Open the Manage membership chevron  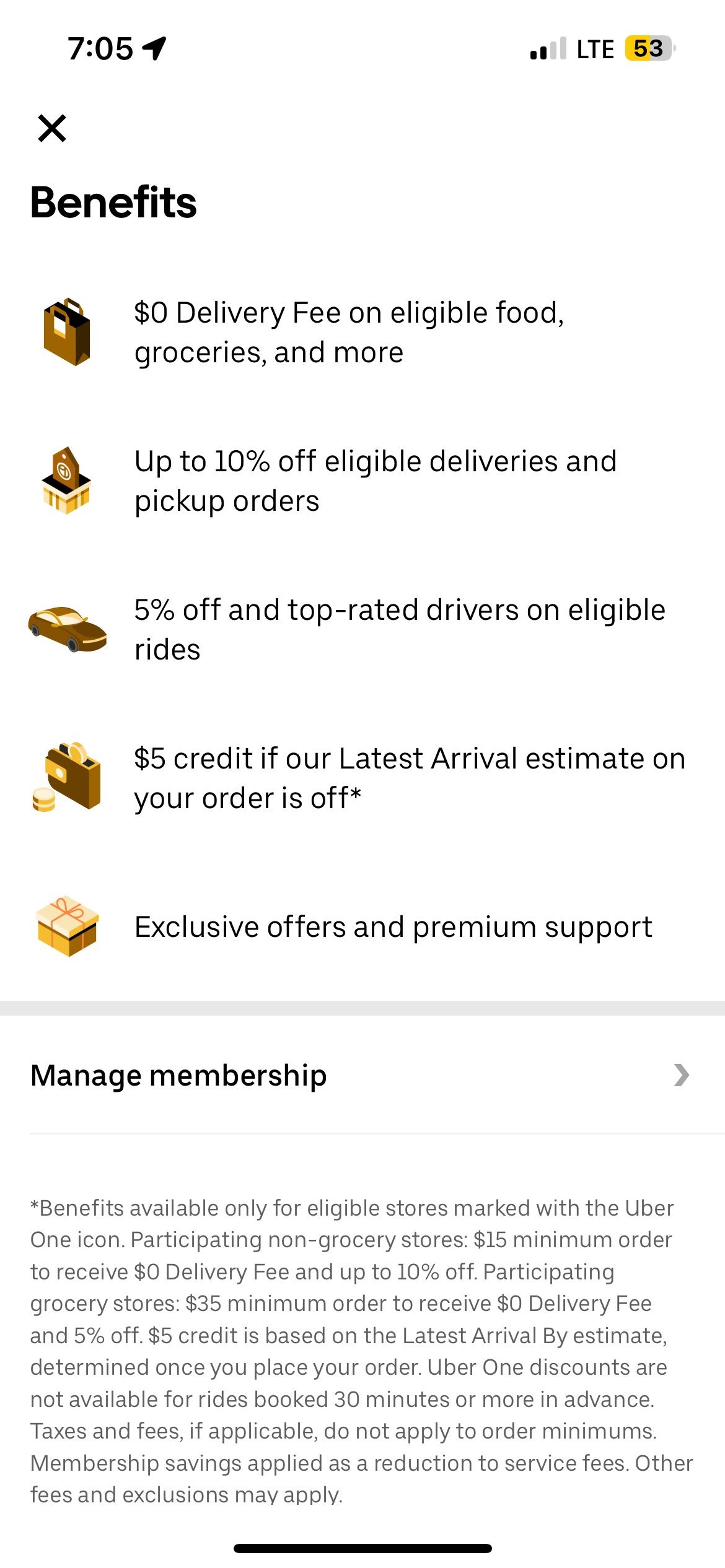[x=680, y=1075]
